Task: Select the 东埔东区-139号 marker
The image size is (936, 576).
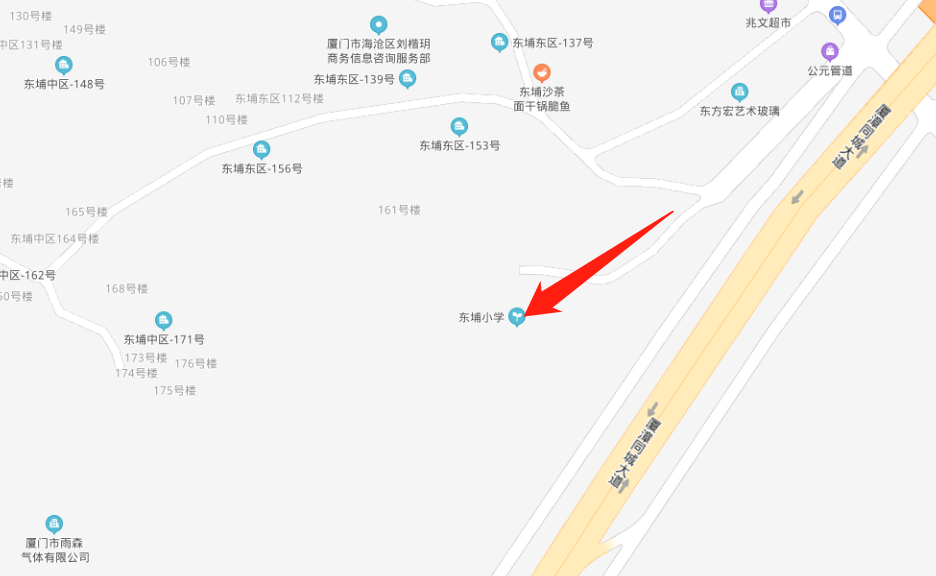Action: coord(407,78)
